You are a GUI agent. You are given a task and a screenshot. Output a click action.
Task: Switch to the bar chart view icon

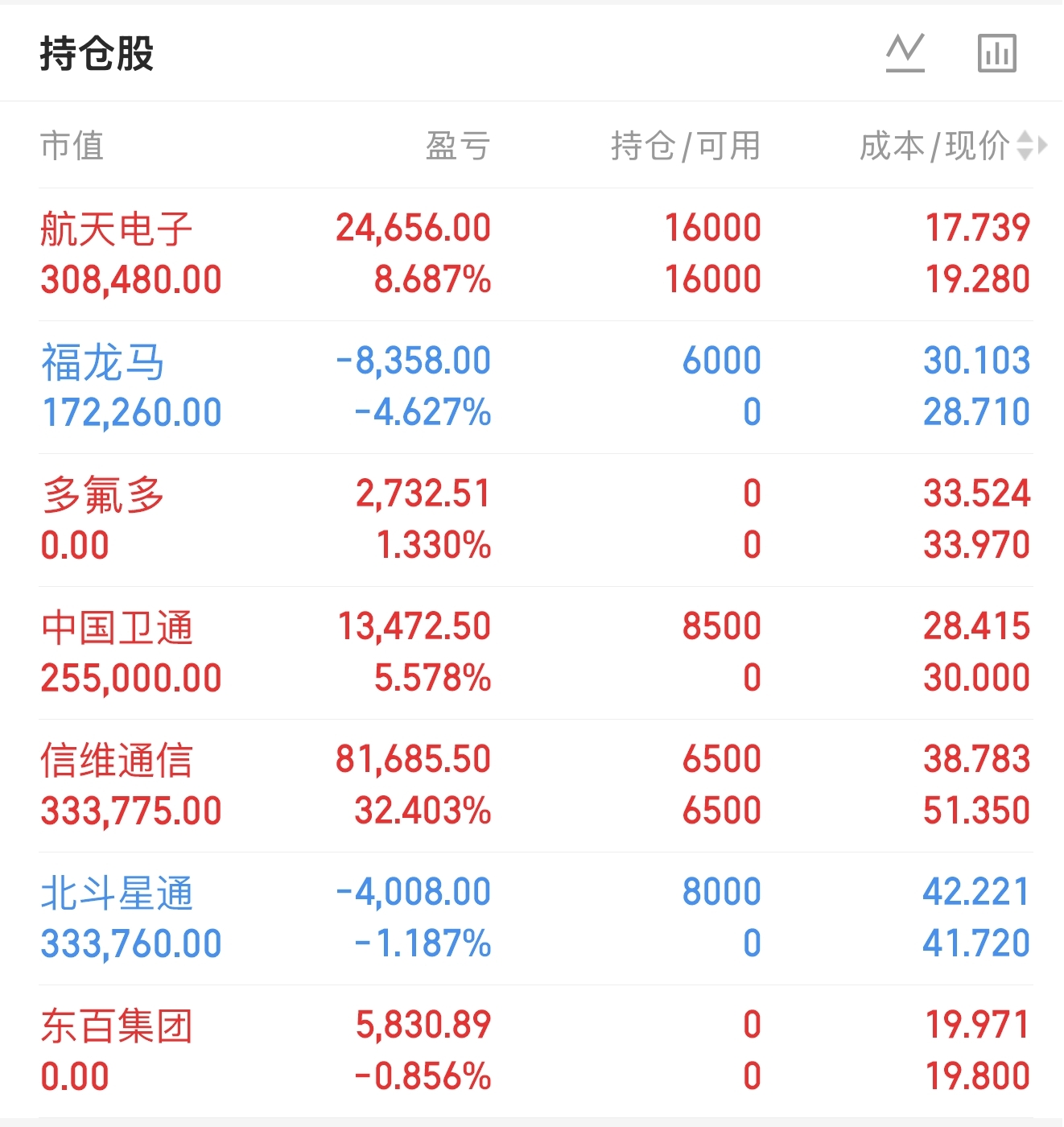998,52
